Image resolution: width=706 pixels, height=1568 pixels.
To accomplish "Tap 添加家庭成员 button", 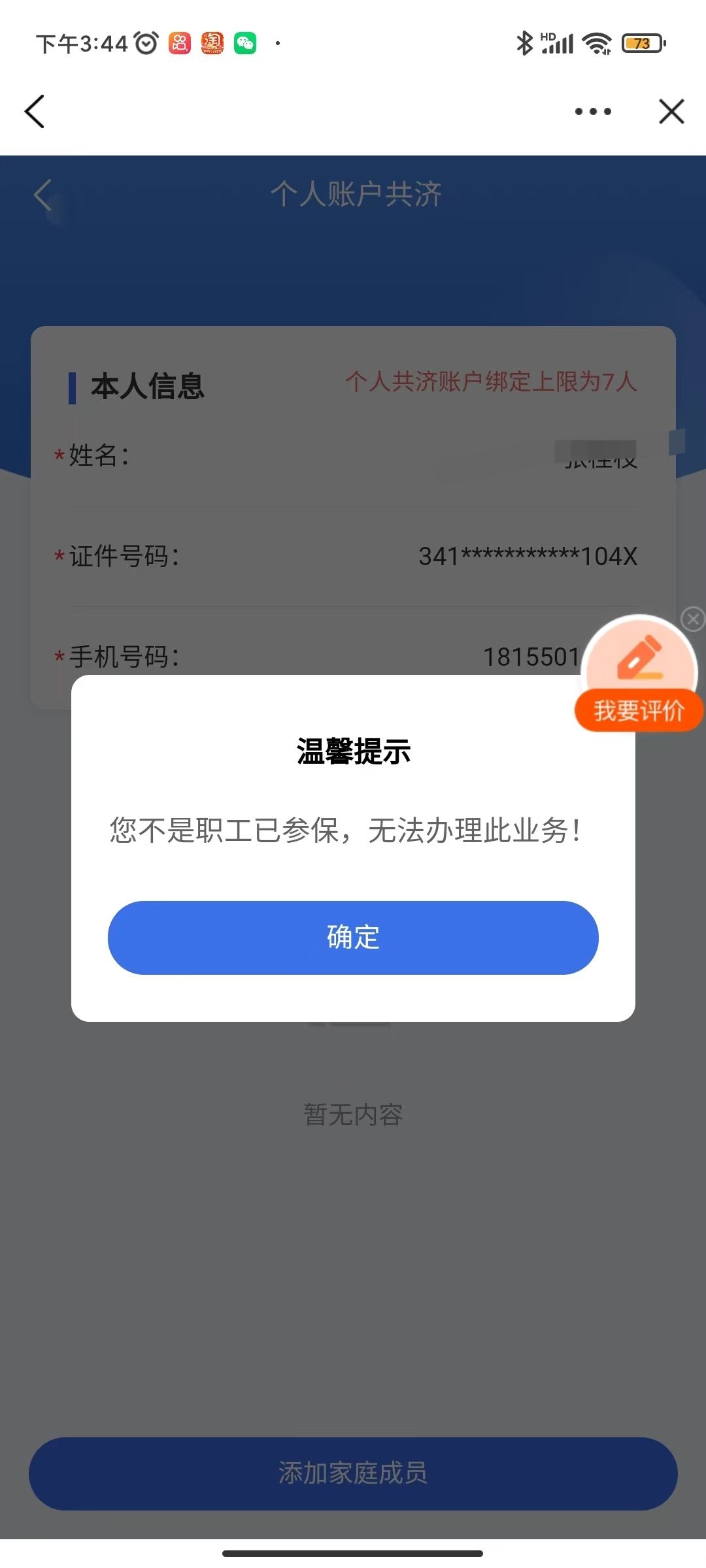I will coord(353,1473).
